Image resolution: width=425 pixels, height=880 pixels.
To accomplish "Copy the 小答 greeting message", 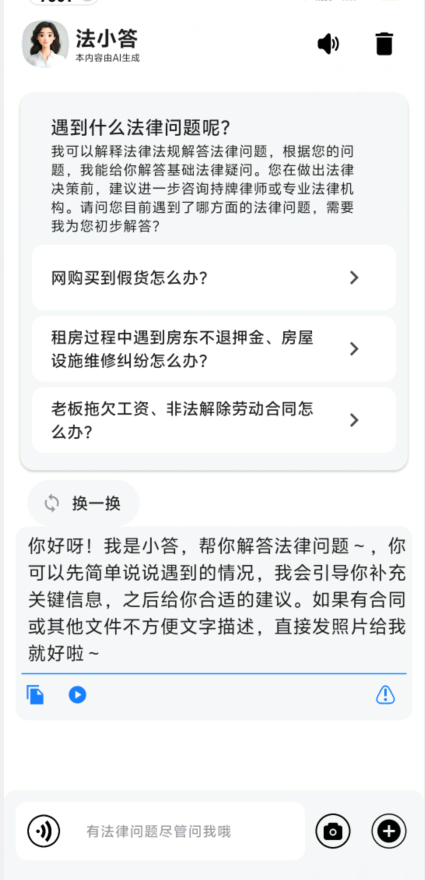I will [x=35, y=695].
